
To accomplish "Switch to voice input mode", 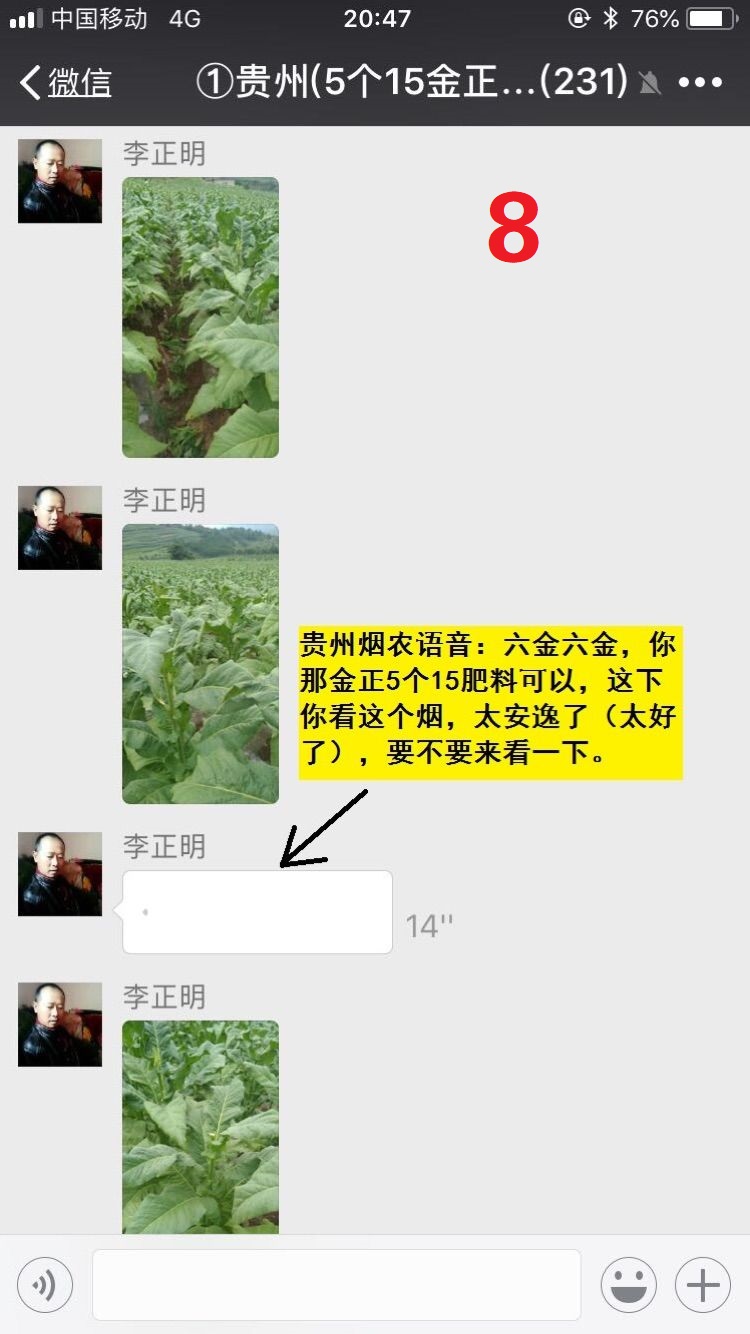I will pyautogui.click(x=45, y=1285).
